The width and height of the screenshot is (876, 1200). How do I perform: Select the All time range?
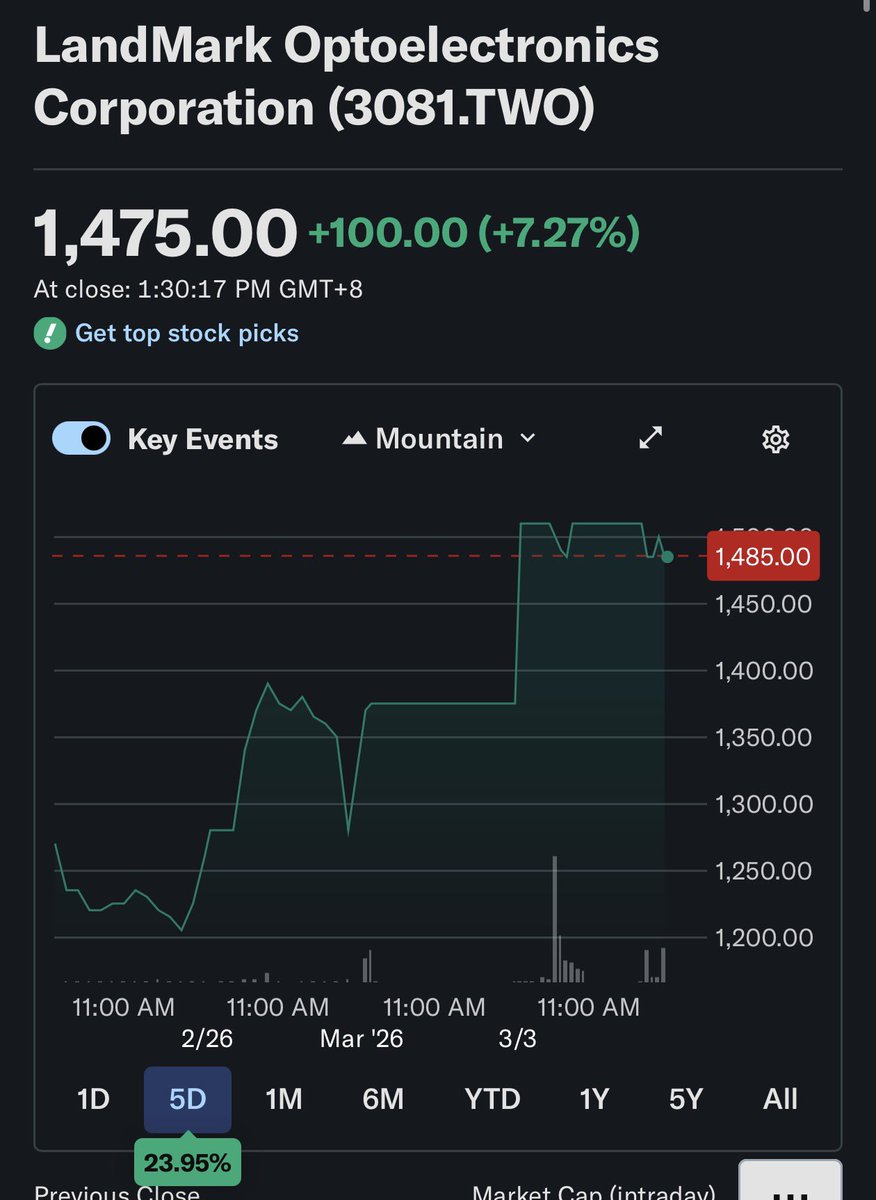[x=780, y=1100]
